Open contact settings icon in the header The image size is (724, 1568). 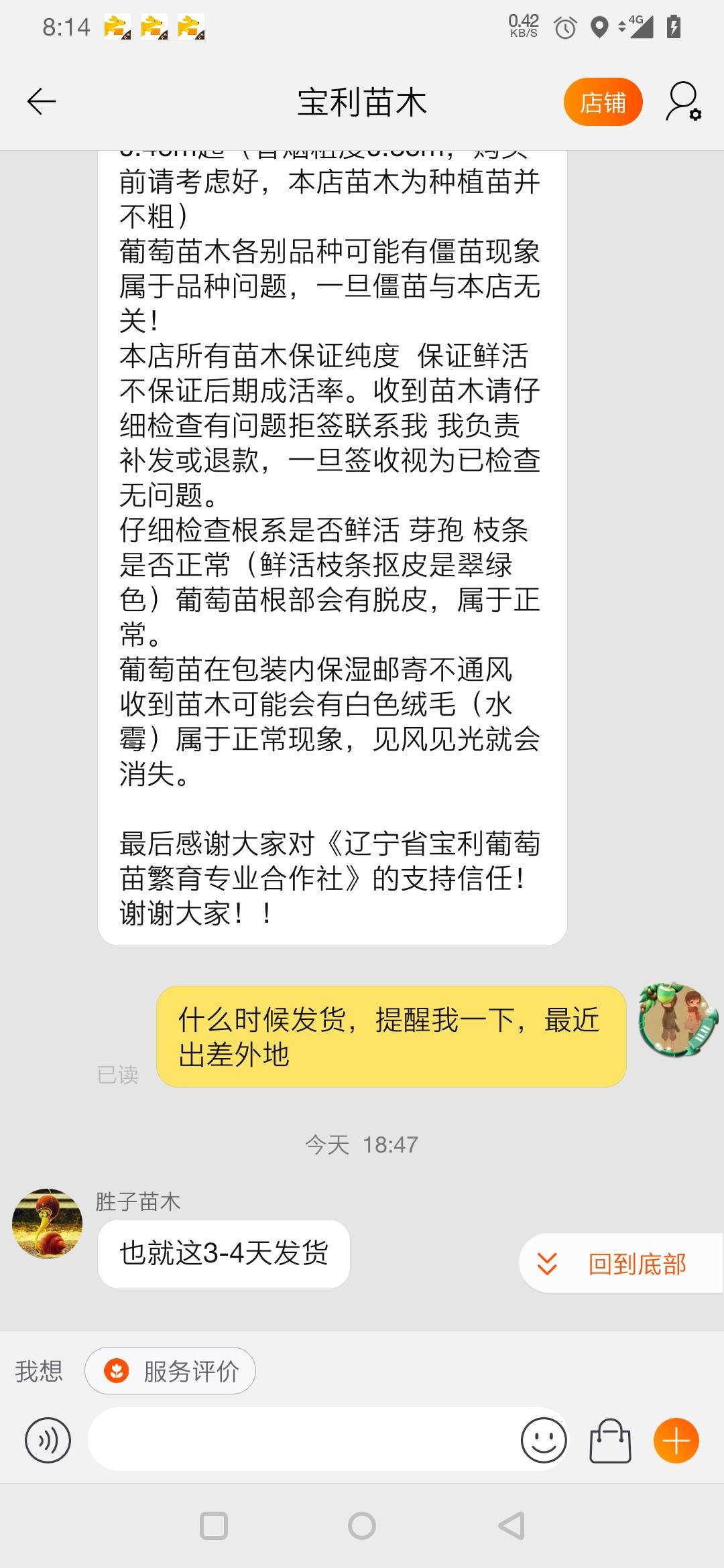[683, 102]
